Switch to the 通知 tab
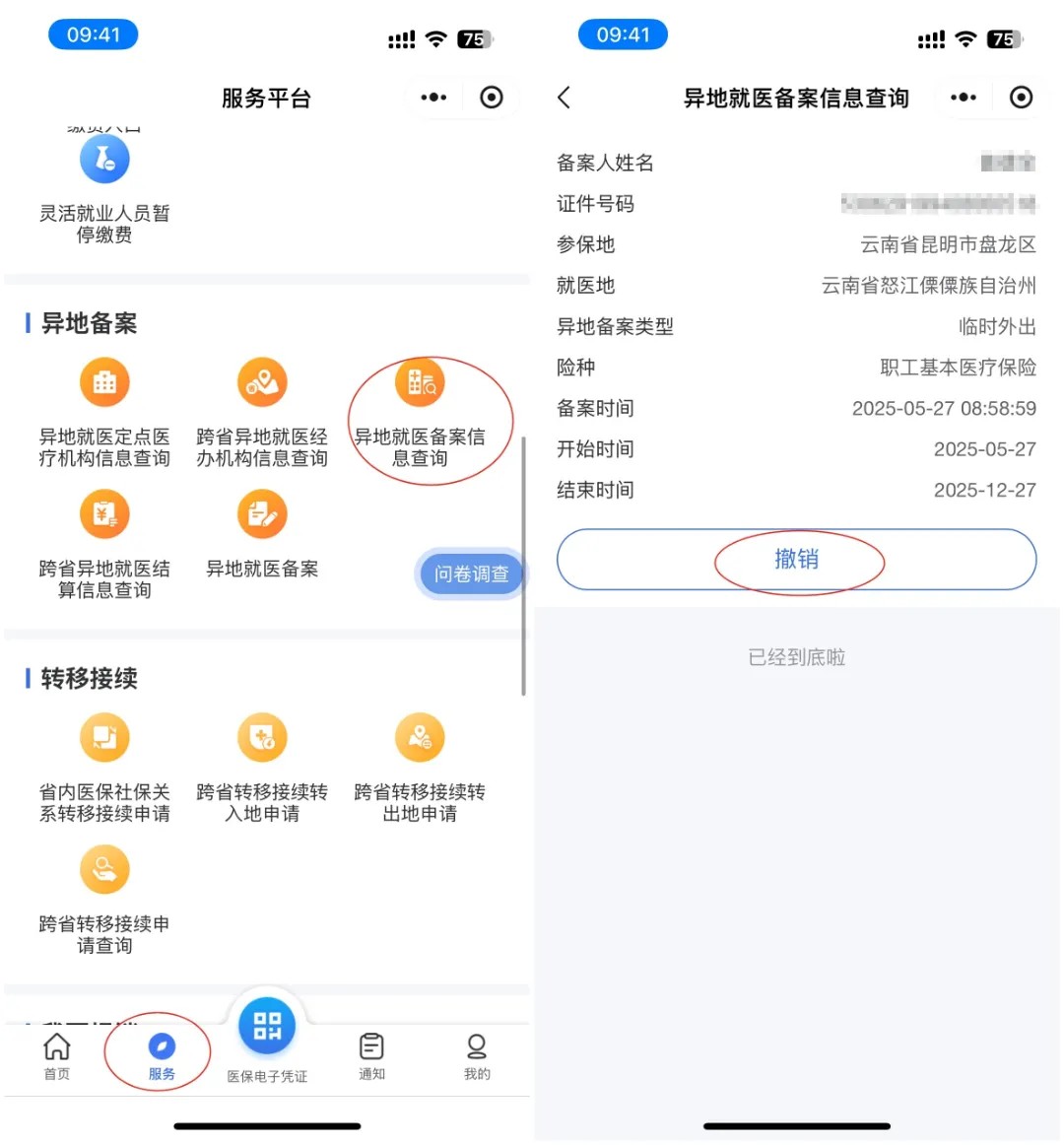The width and height of the screenshot is (1064, 1145). [371, 1055]
